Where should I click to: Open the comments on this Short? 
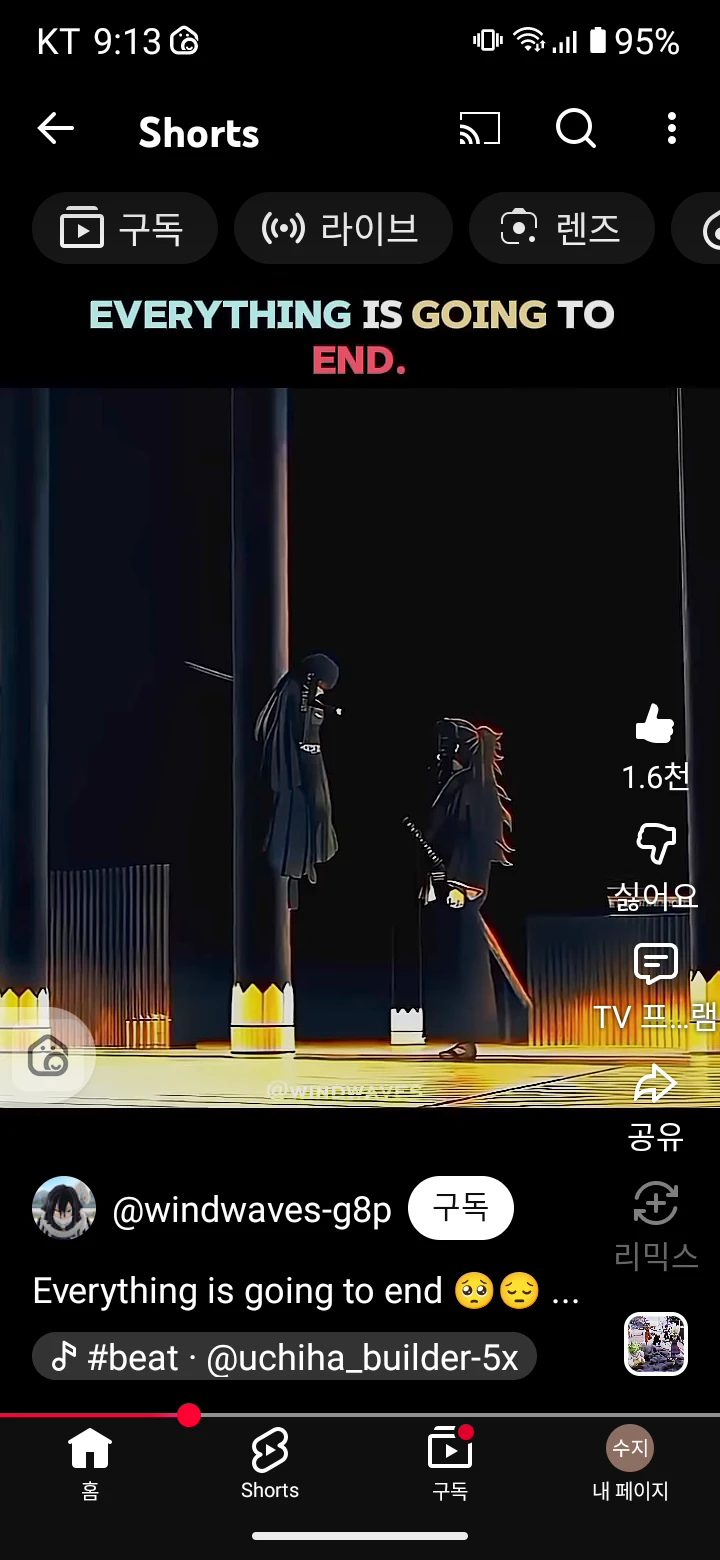[655, 964]
